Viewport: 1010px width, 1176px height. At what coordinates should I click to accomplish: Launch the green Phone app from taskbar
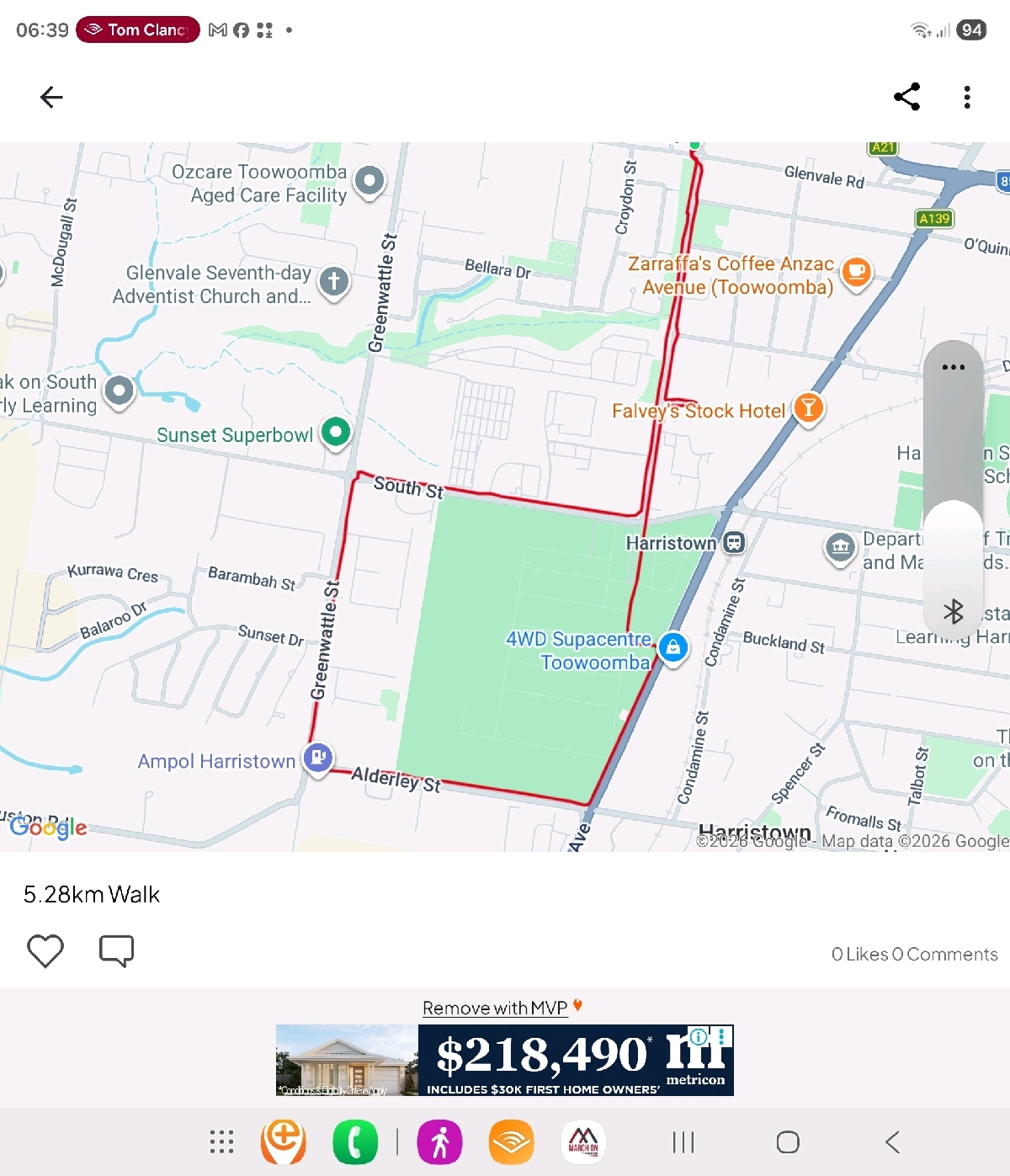tap(355, 1142)
